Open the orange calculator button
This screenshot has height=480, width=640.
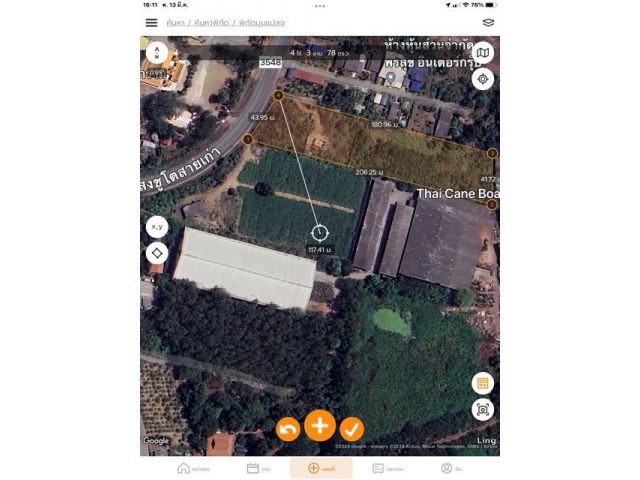click(483, 383)
